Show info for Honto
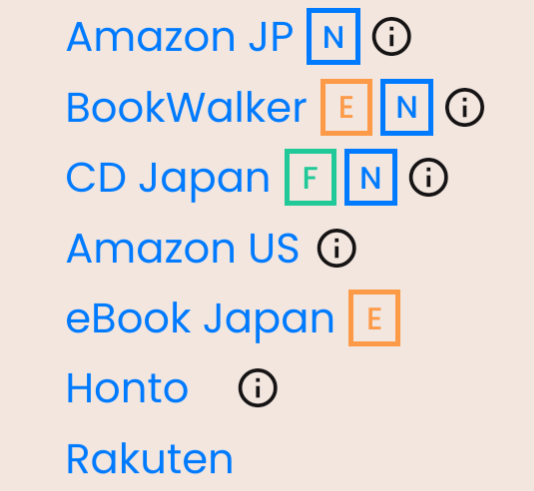 [257, 388]
